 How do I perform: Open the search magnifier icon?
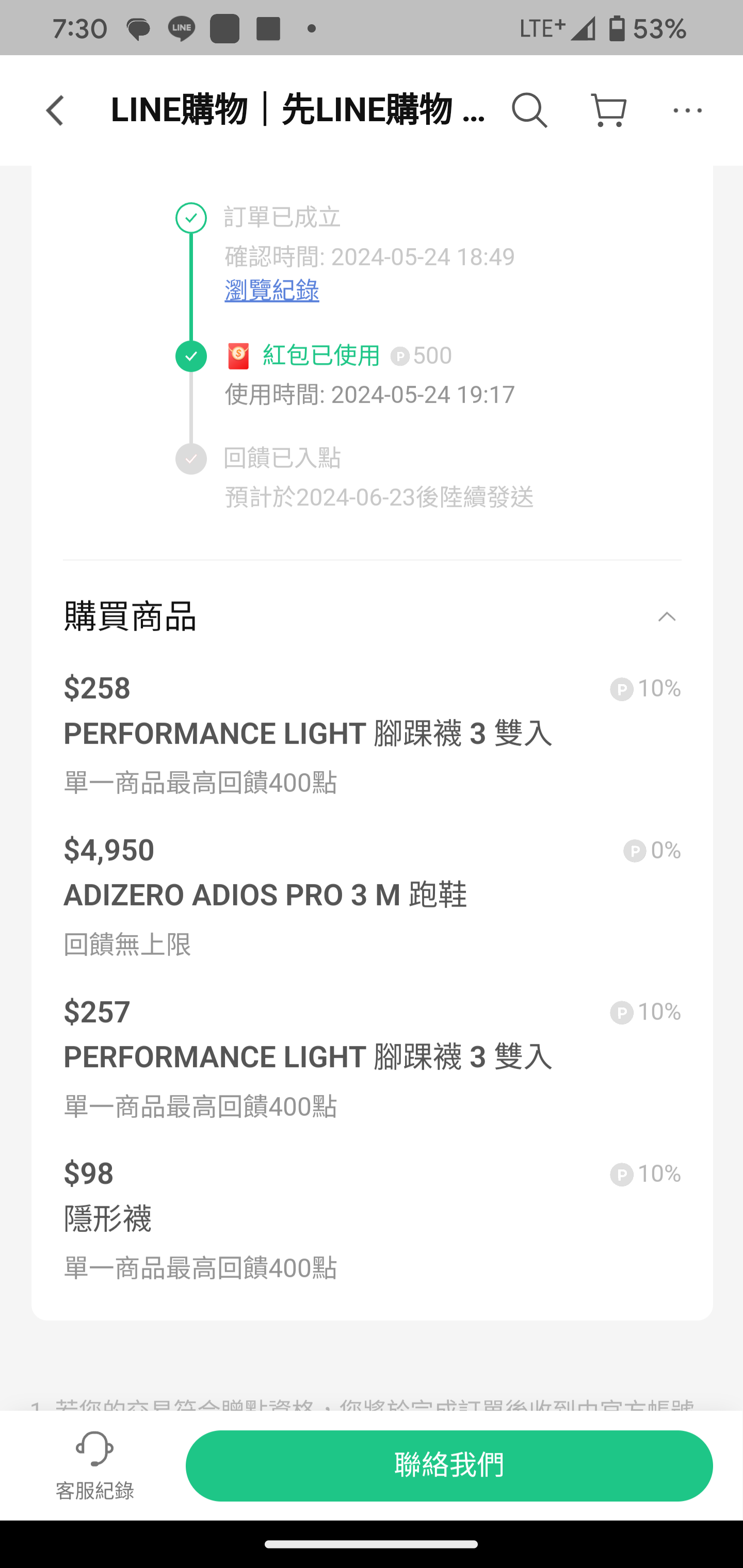(529, 110)
